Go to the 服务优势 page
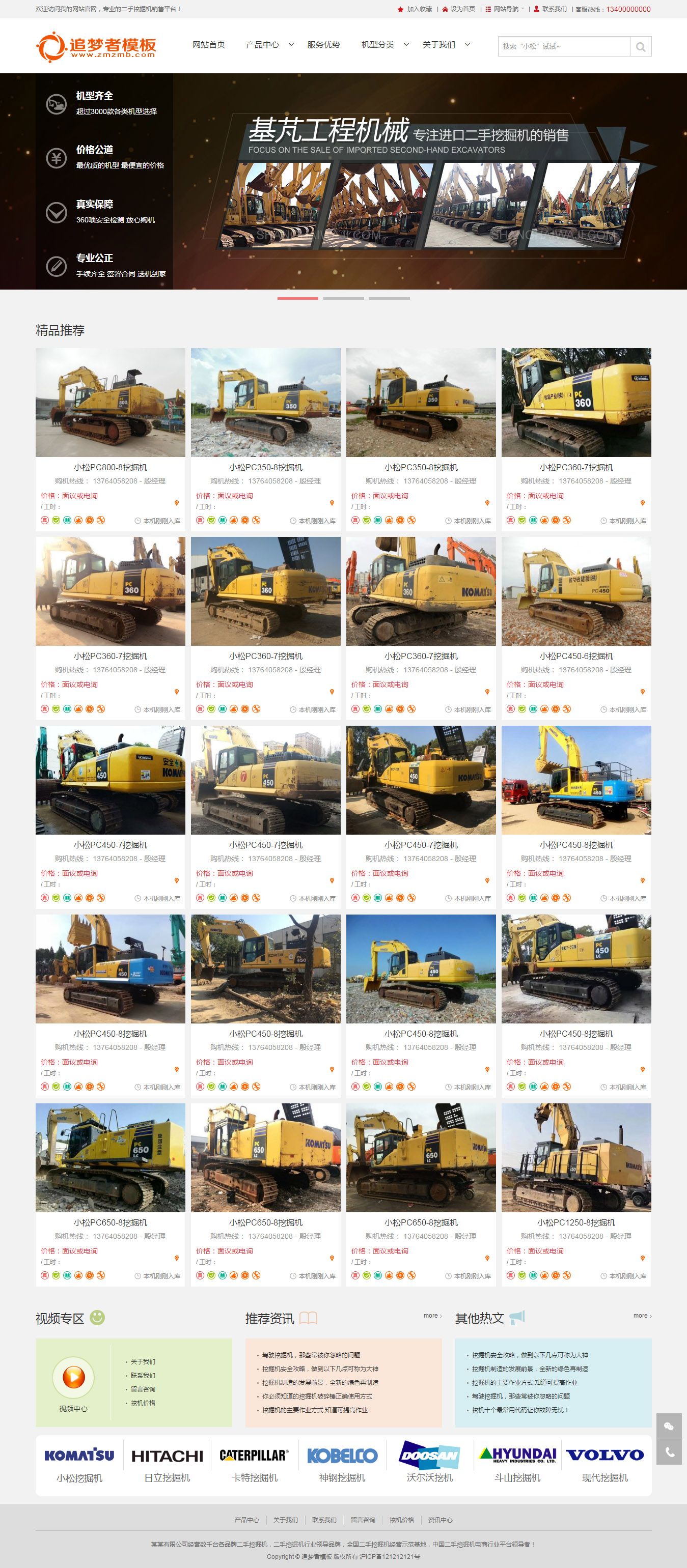The image size is (687, 1568). tap(323, 44)
